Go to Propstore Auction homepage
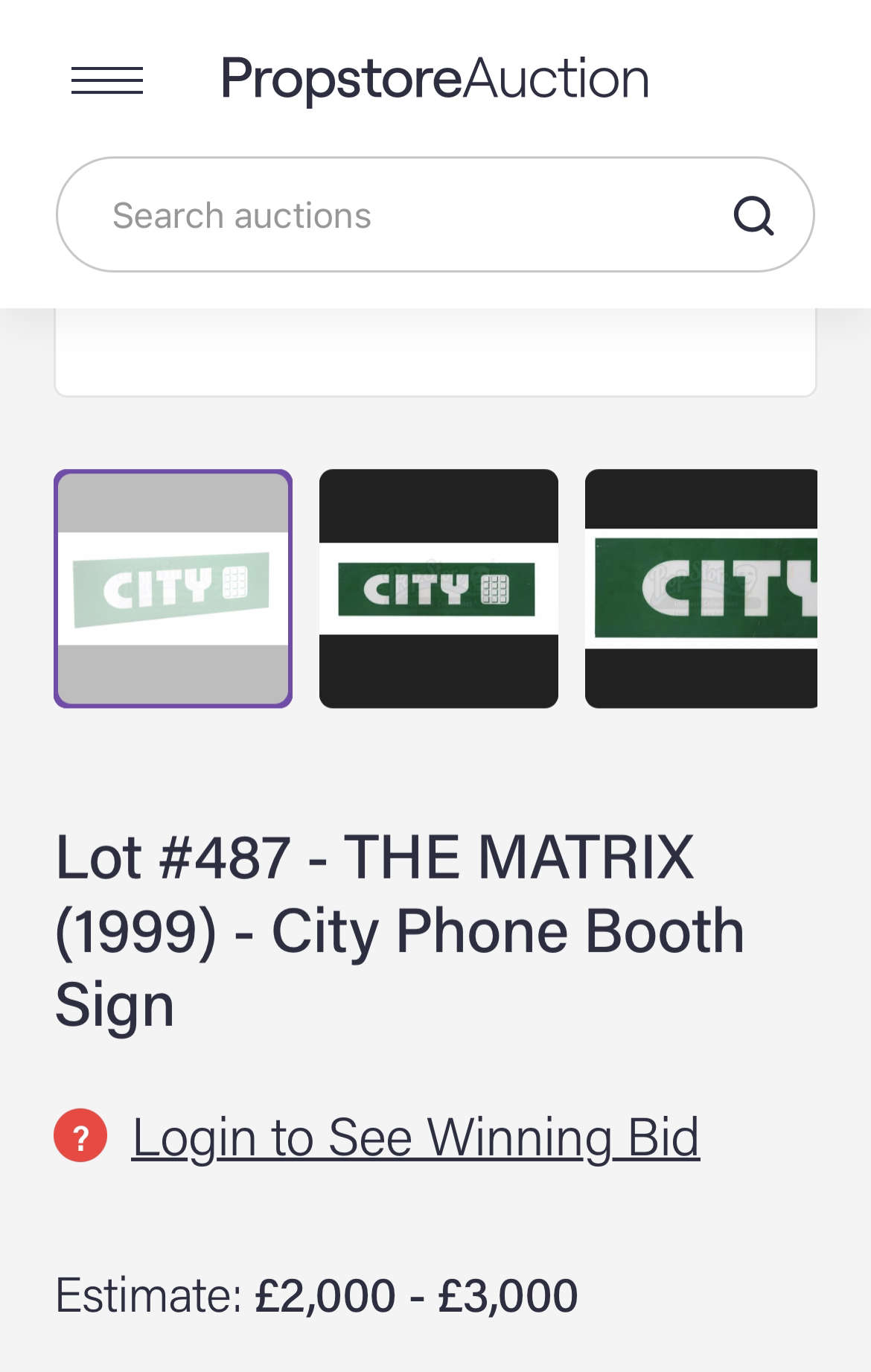 point(435,78)
